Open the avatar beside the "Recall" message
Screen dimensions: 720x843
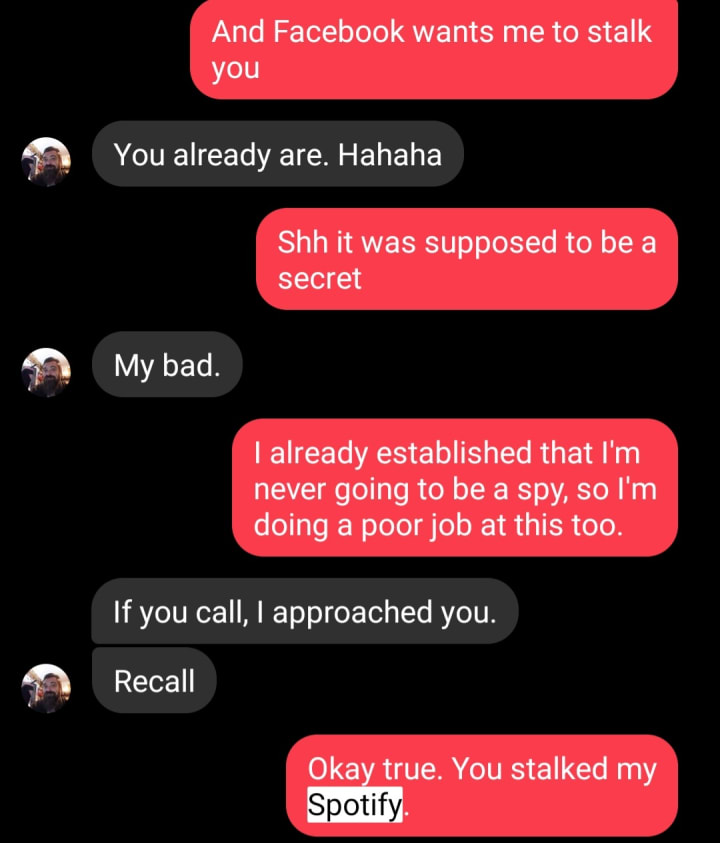pyautogui.click(x=47, y=688)
